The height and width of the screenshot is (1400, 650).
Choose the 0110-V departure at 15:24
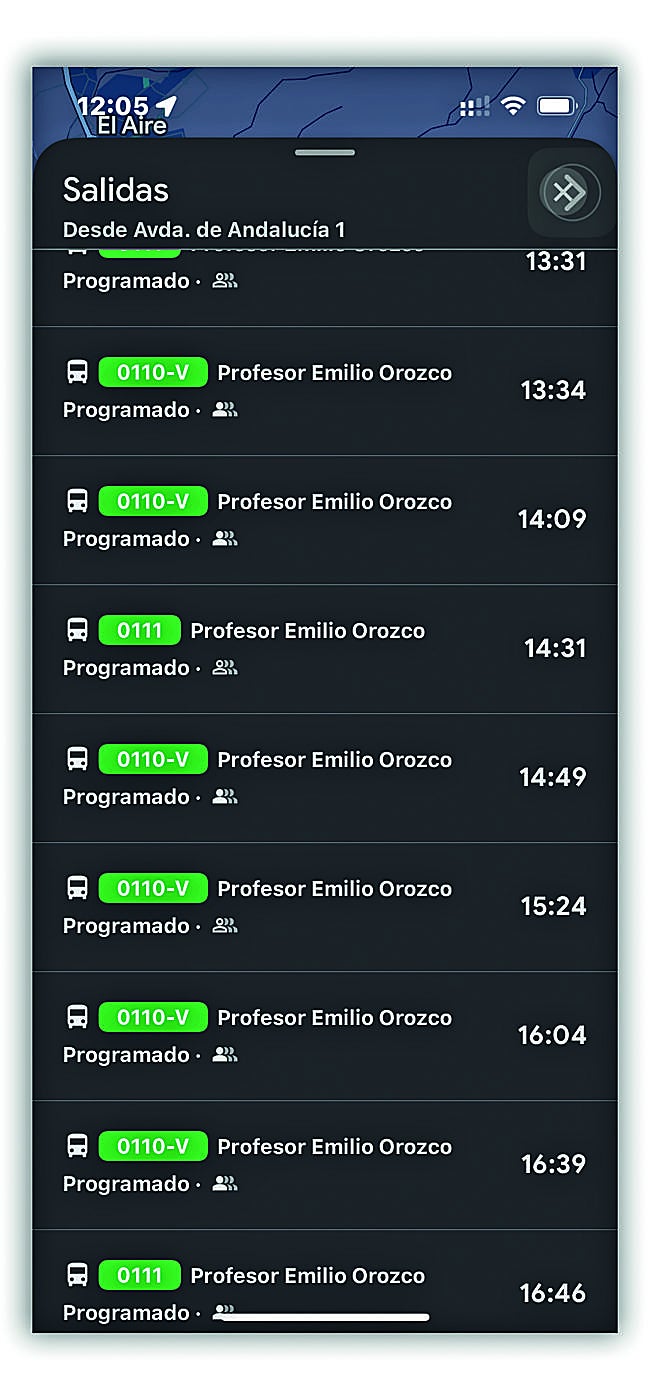tap(325, 907)
